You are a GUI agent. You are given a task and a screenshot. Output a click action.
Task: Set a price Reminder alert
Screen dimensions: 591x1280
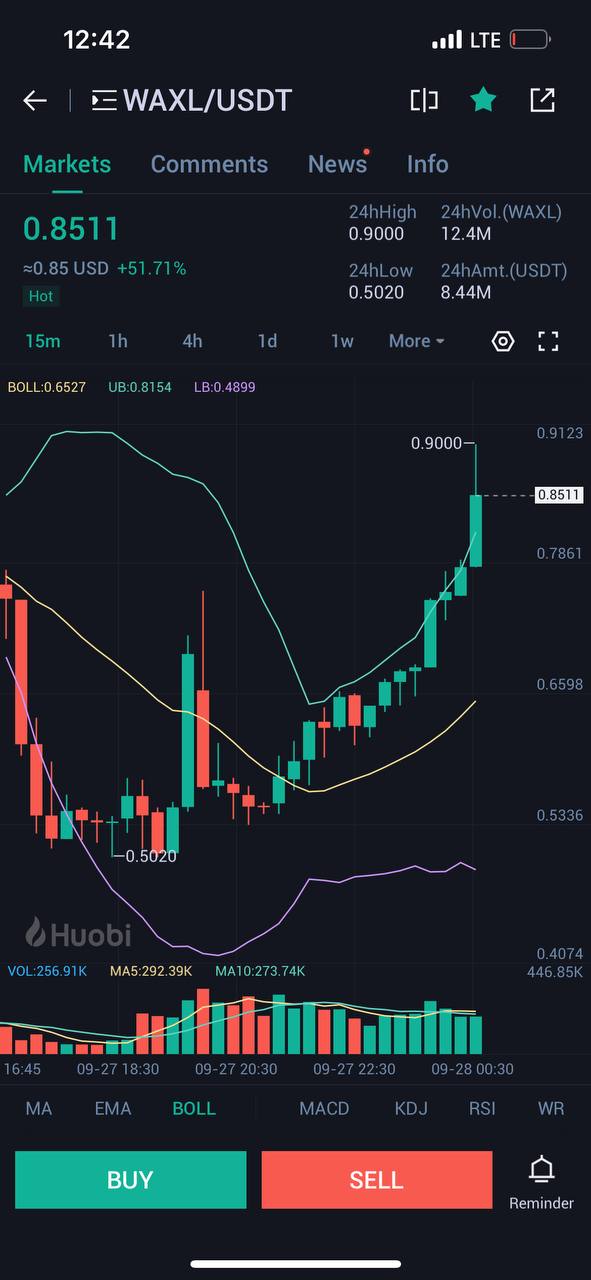coord(542,1182)
